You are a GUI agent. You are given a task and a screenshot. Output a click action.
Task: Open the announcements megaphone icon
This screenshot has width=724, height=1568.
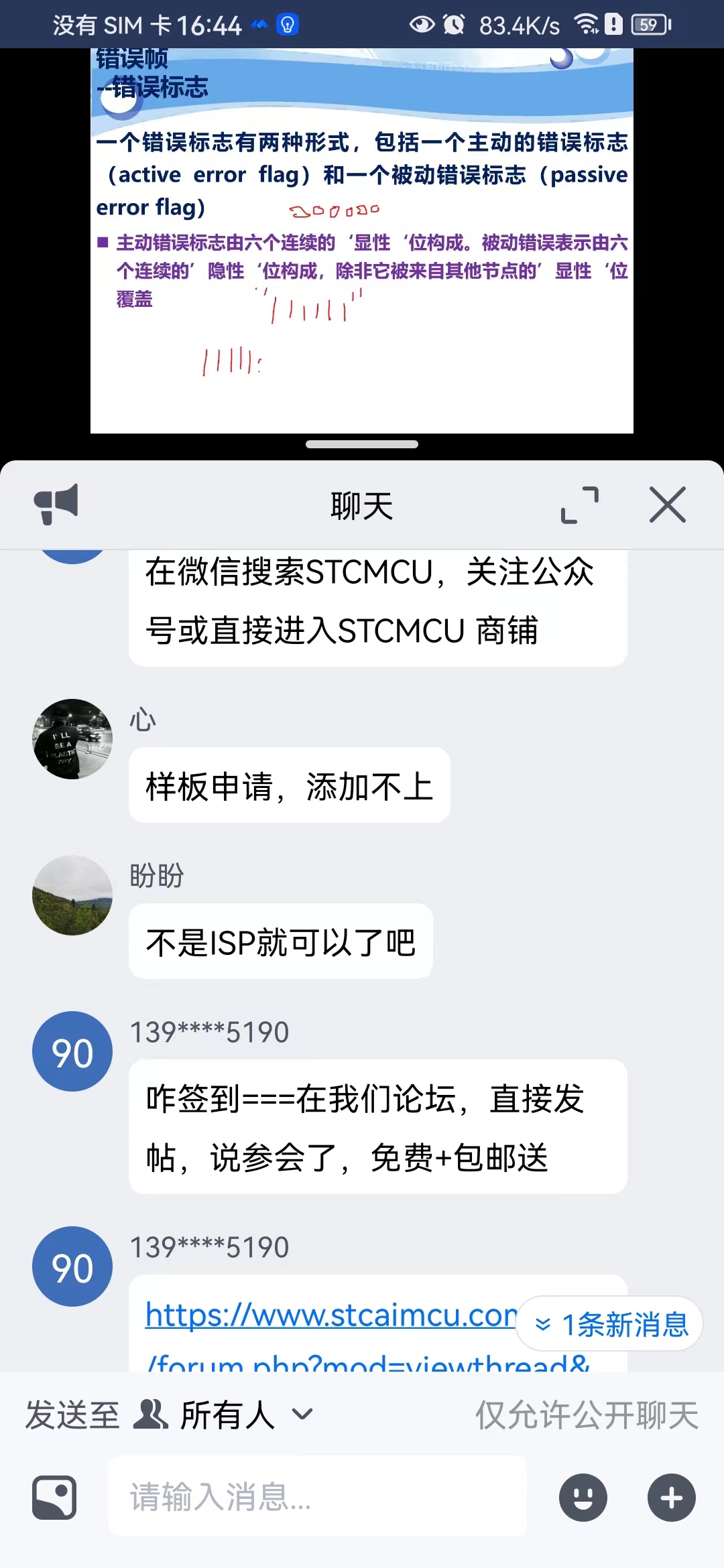[x=56, y=504]
